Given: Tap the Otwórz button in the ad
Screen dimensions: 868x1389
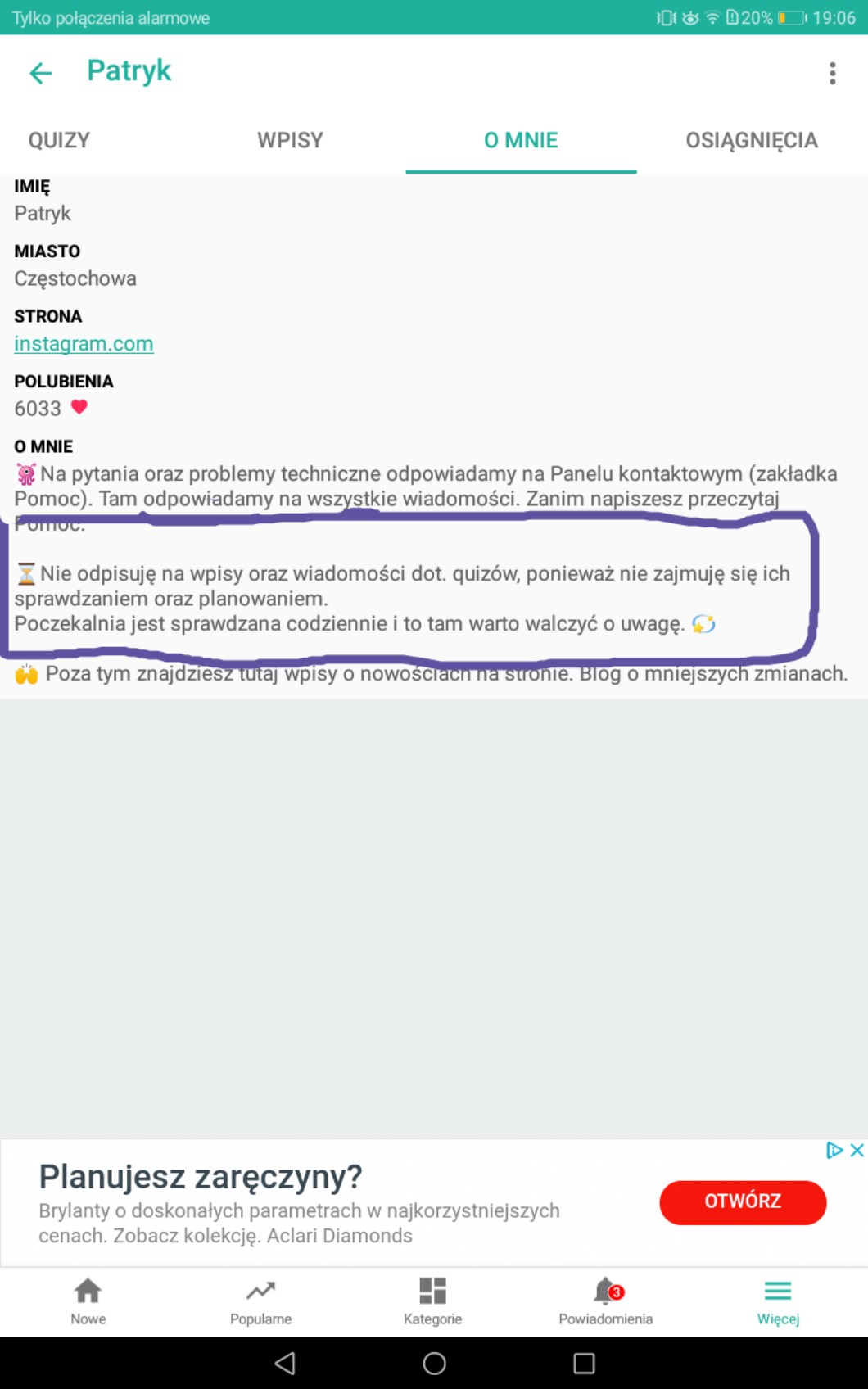Looking at the screenshot, I should pyautogui.click(x=743, y=1201).
